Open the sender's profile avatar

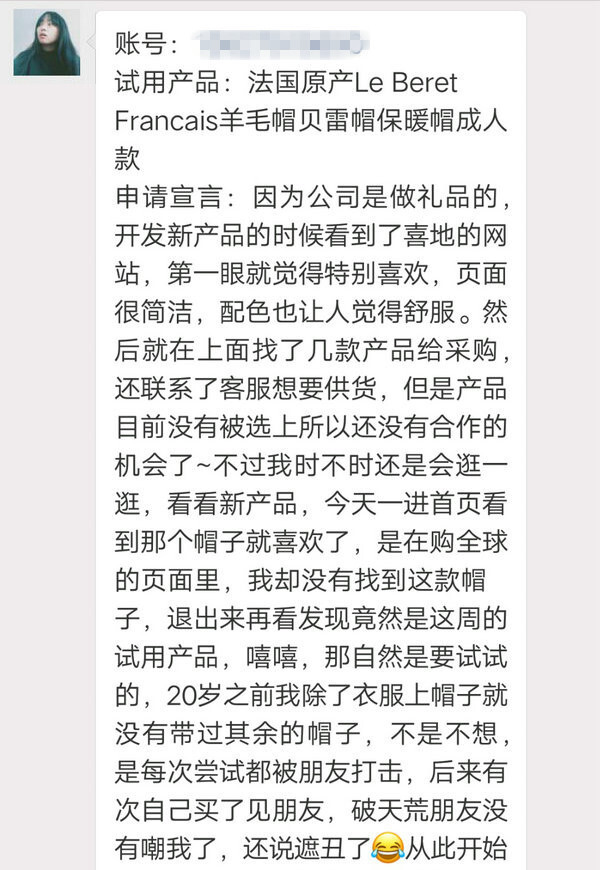pyautogui.click(x=46, y=44)
